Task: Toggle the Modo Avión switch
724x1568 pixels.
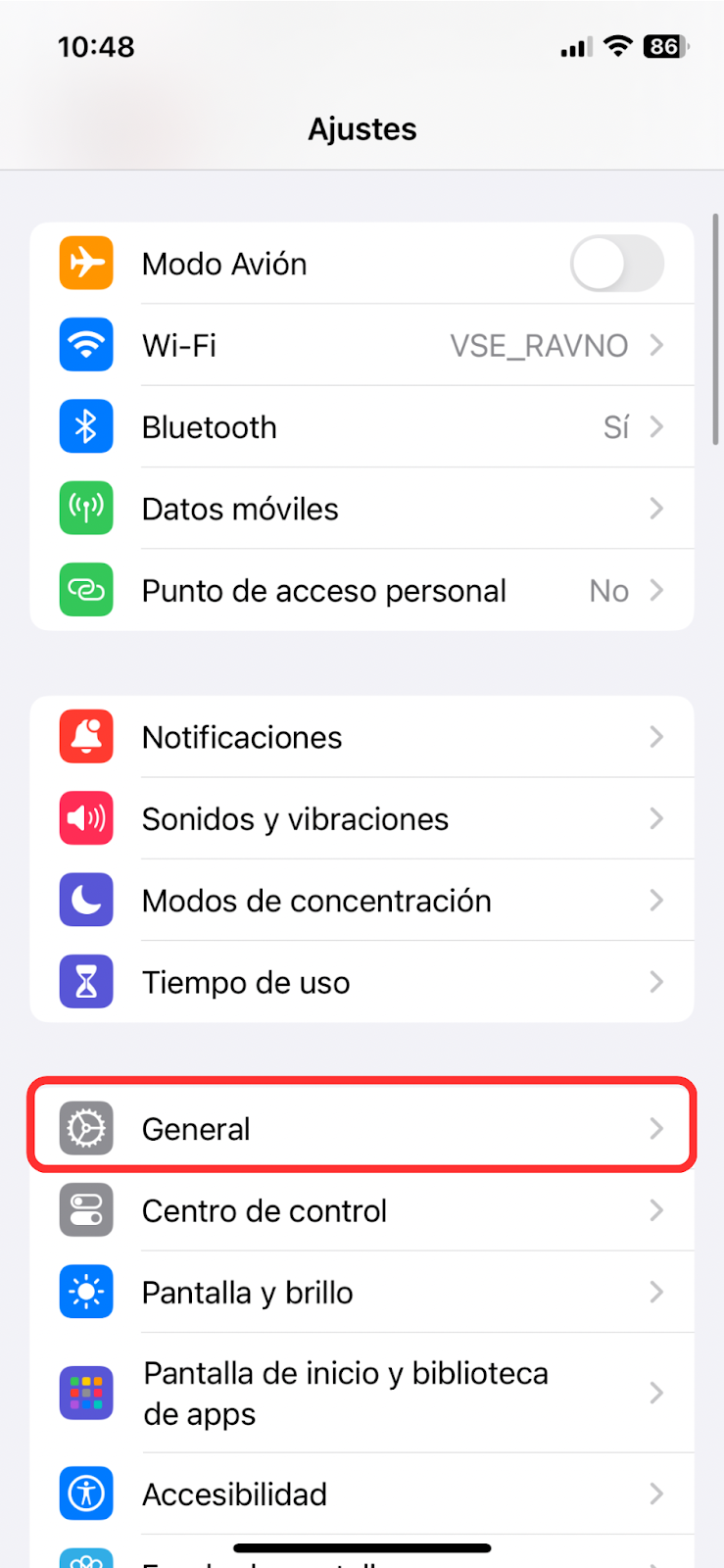Action: 616,264
